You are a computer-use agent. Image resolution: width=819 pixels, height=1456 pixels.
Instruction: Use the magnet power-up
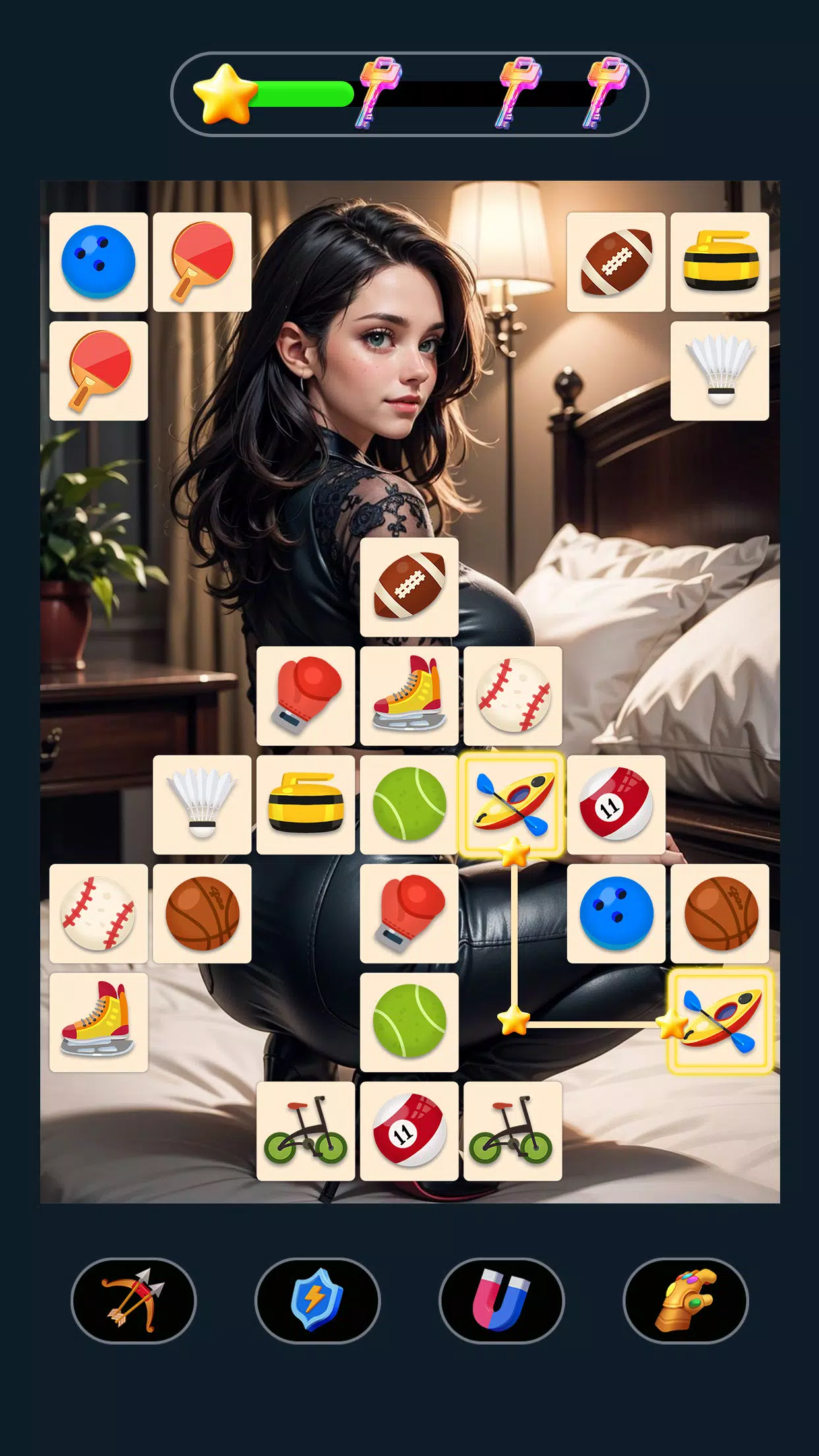point(501,1300)
